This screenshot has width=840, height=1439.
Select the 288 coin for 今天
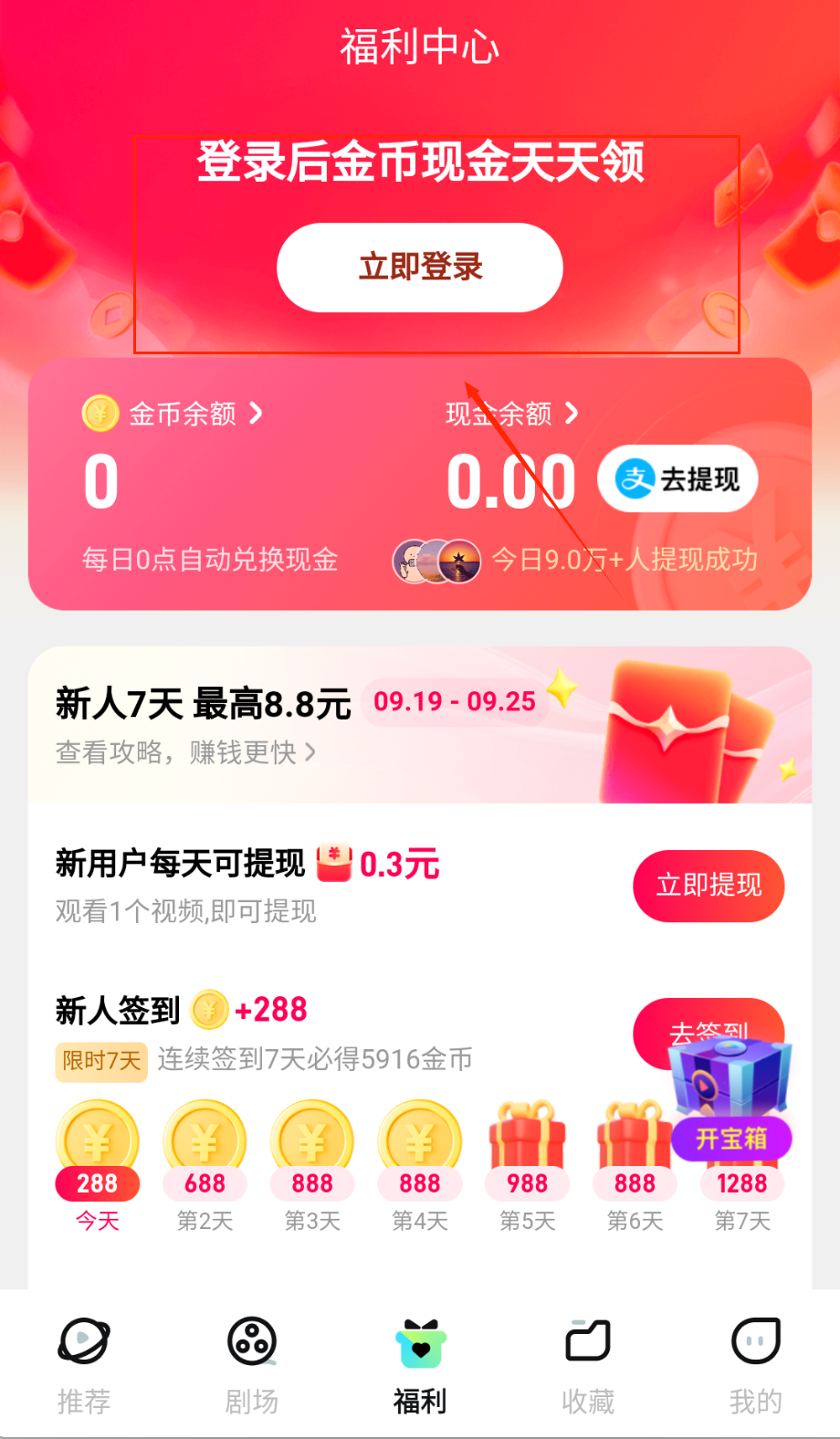click(x=97, y=1152)
